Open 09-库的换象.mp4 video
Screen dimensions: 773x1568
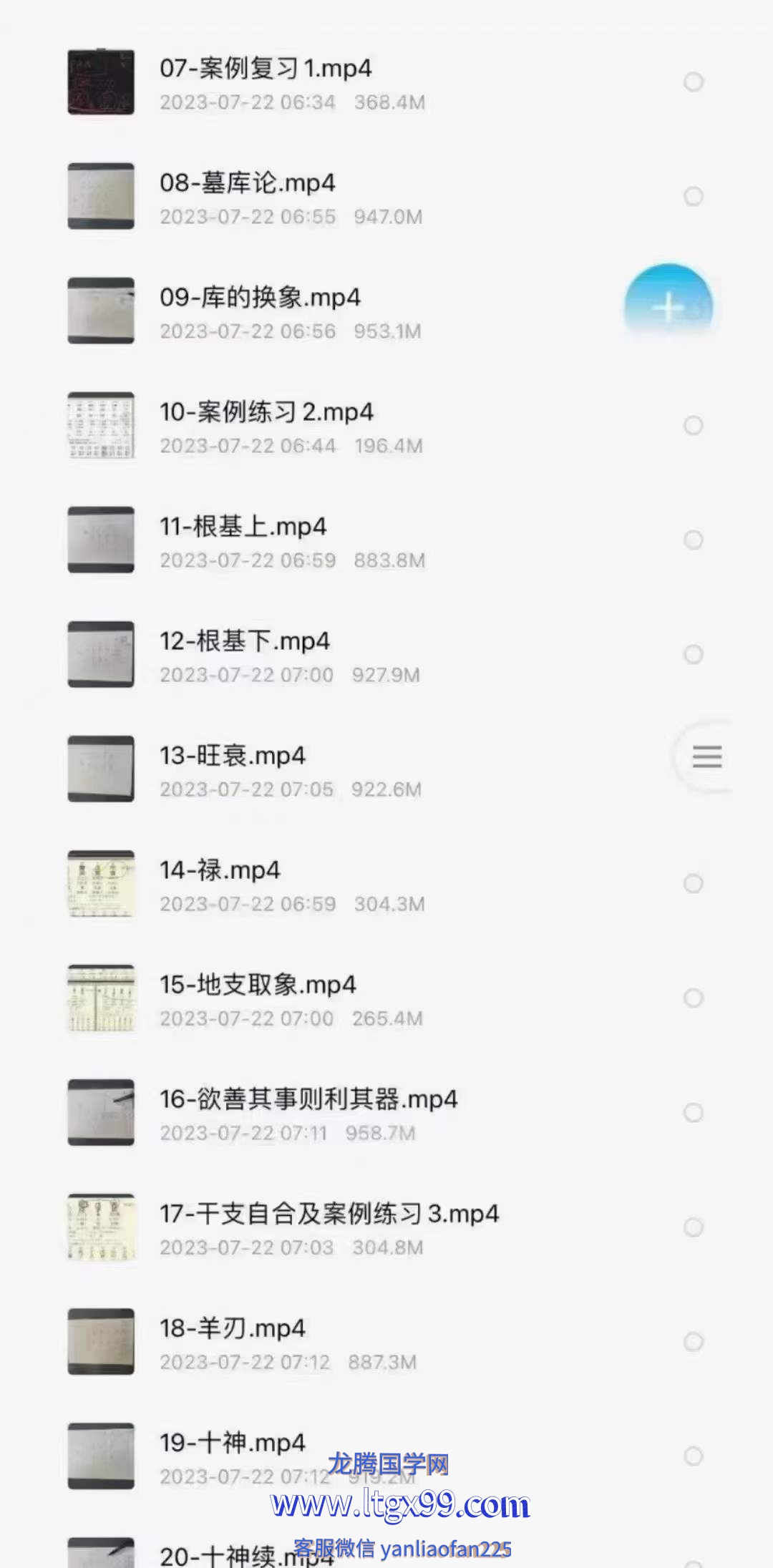[260, 298]
